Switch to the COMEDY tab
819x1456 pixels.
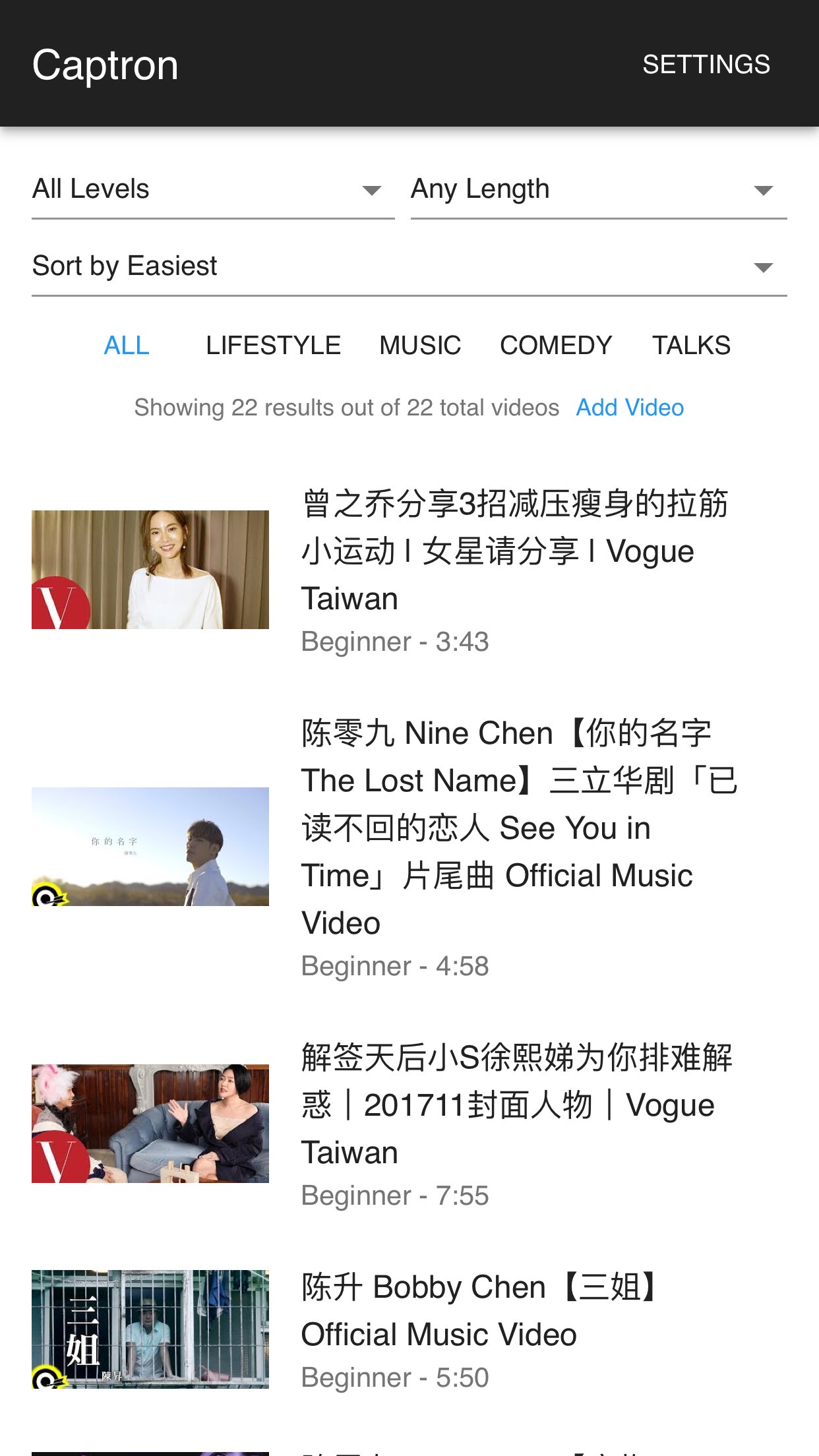coord(556,345)
